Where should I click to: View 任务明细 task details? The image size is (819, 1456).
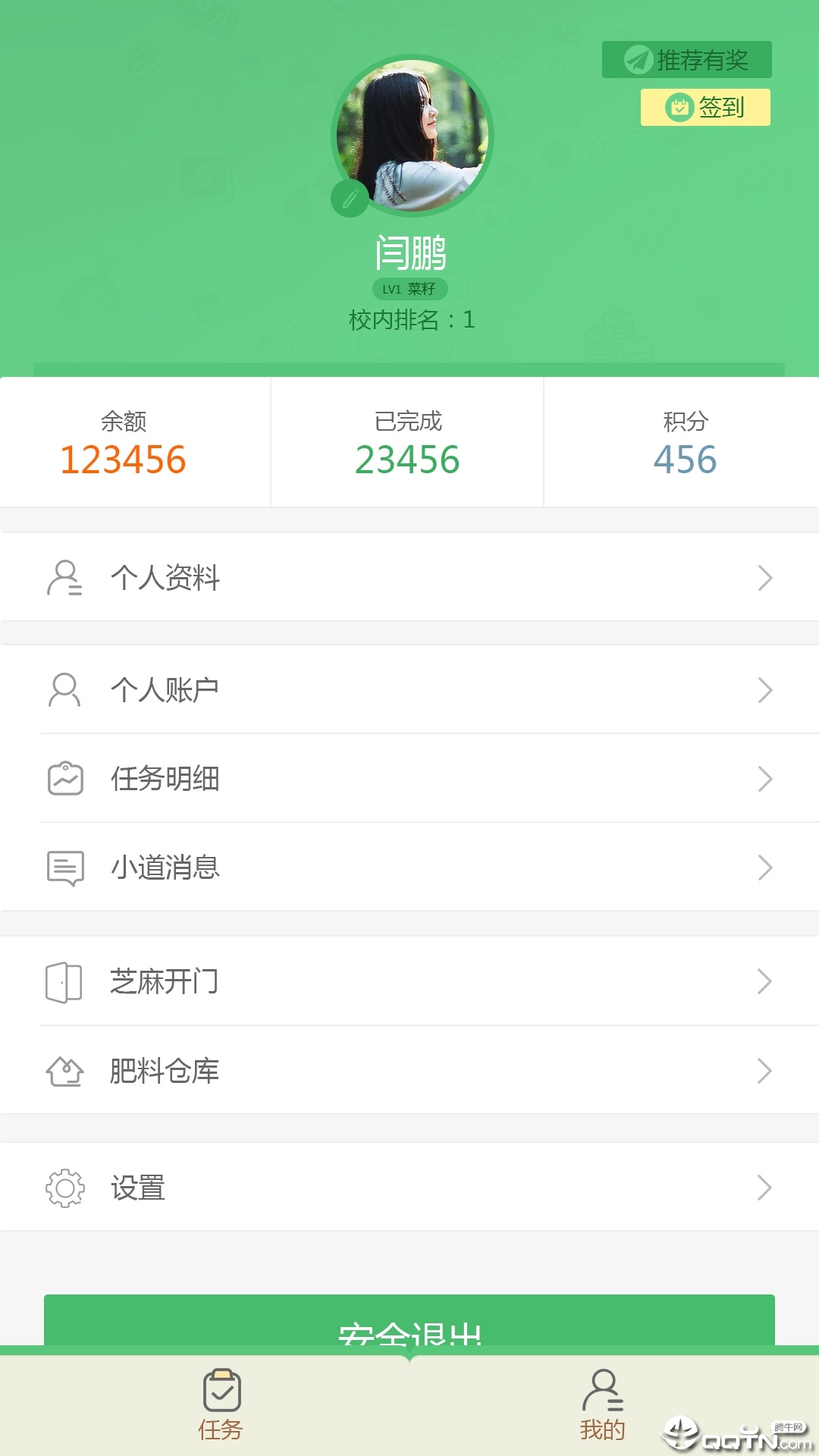pos(409,779)
